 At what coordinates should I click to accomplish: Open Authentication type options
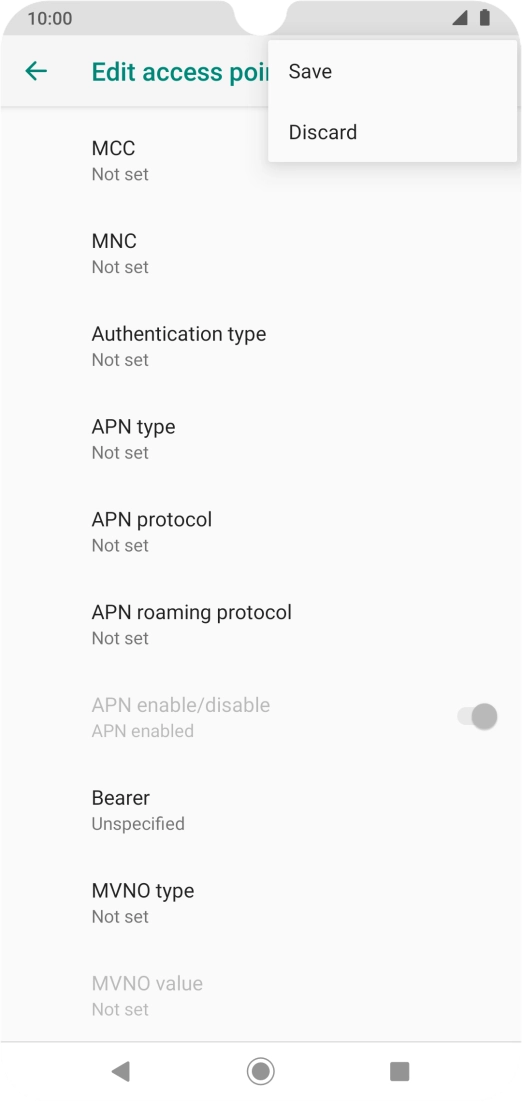(261, 346)
